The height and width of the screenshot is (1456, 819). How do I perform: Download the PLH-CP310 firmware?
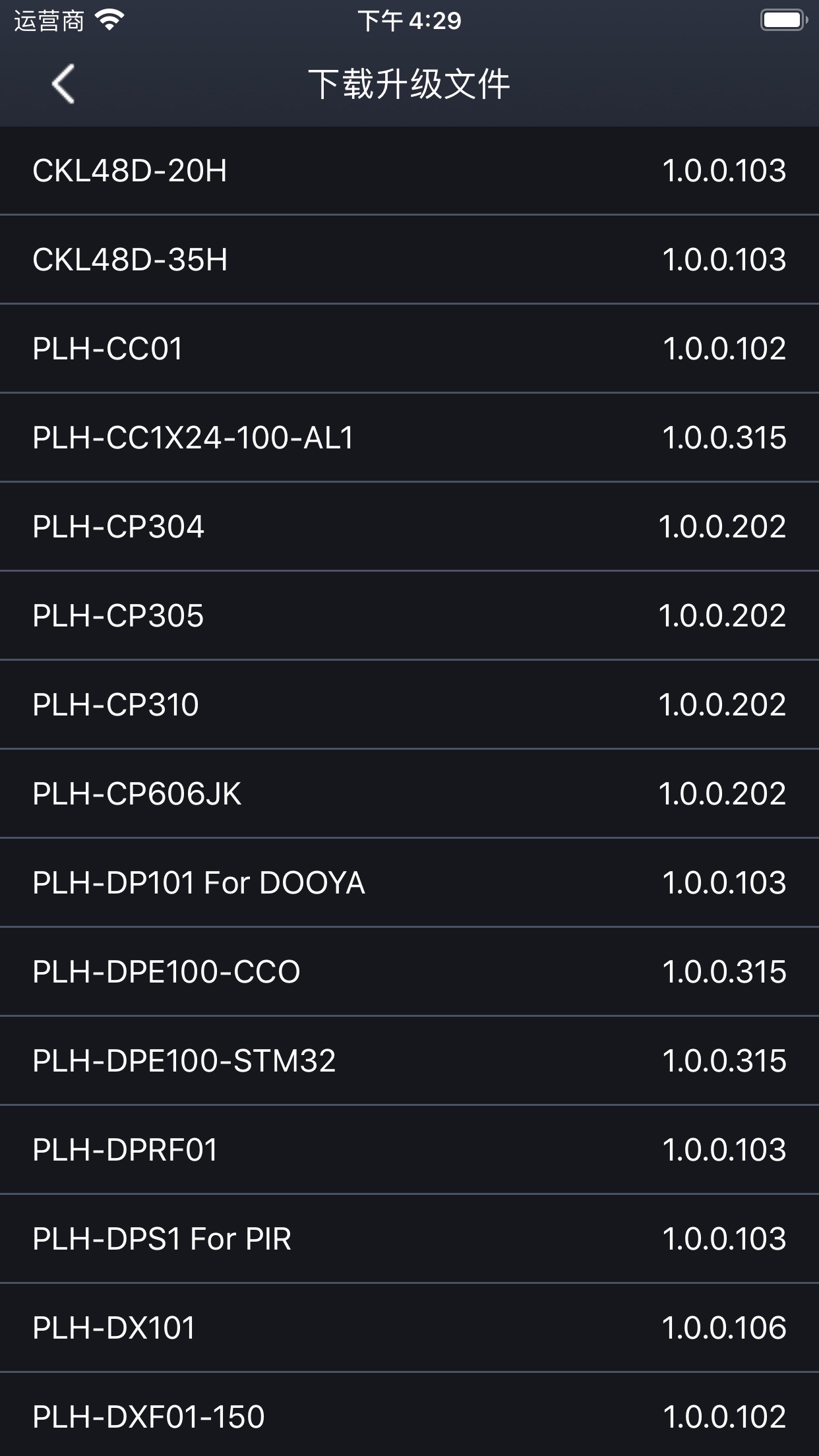pyautogui.click(x=409, y=705)
